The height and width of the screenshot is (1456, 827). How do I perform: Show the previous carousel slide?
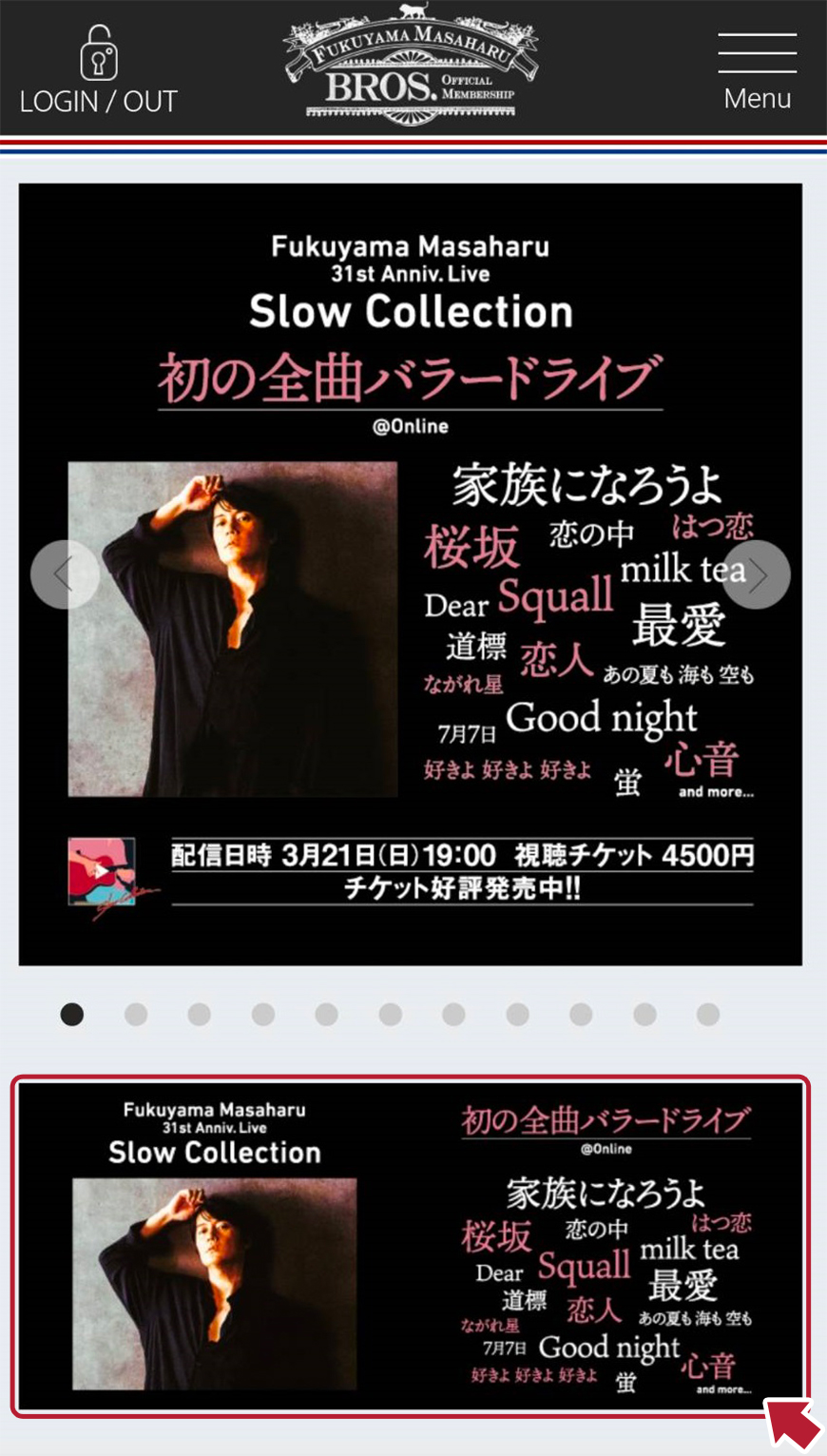coord(65,574)
